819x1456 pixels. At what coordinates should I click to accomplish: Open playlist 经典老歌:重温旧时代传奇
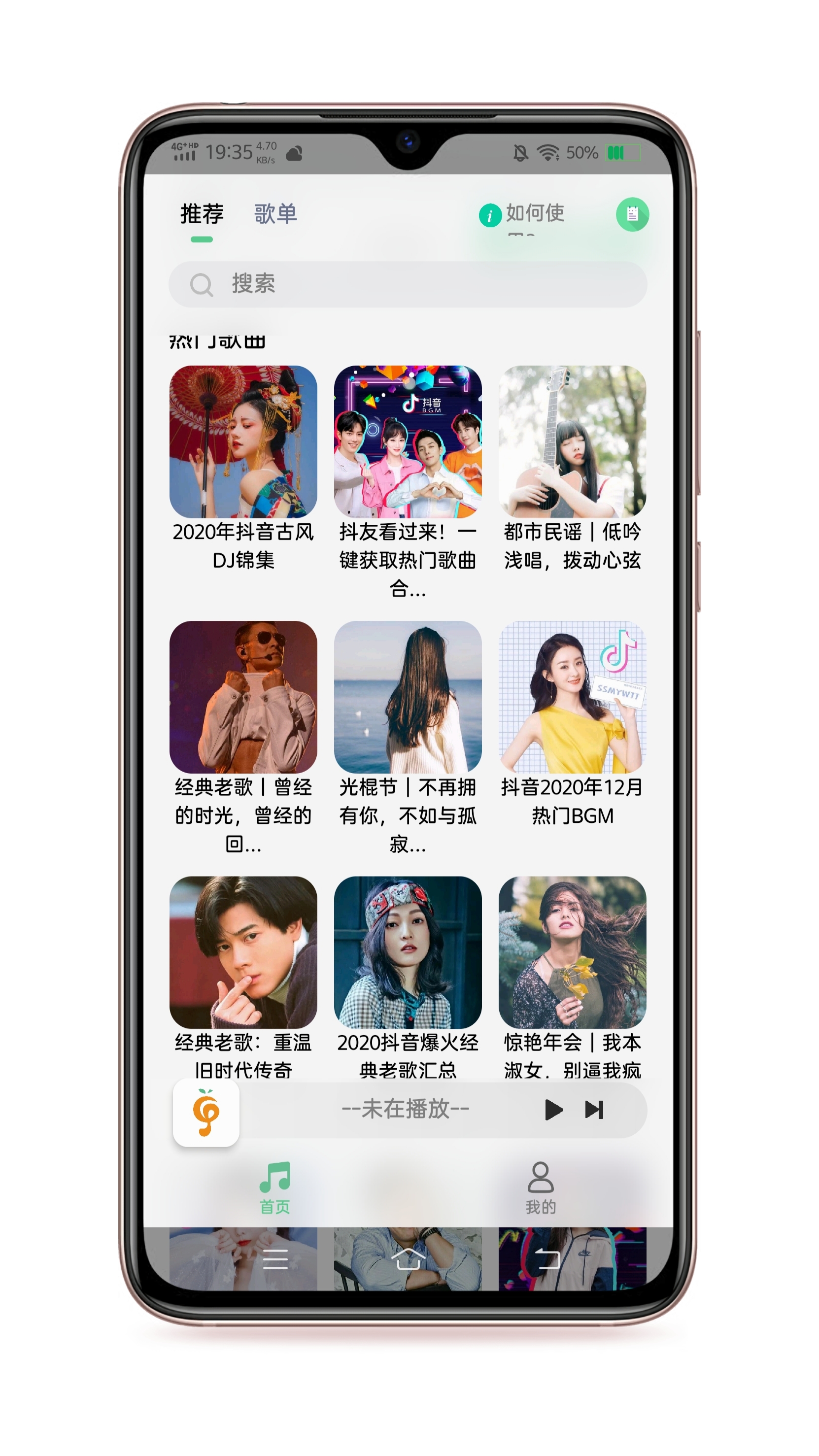point(243,952)
